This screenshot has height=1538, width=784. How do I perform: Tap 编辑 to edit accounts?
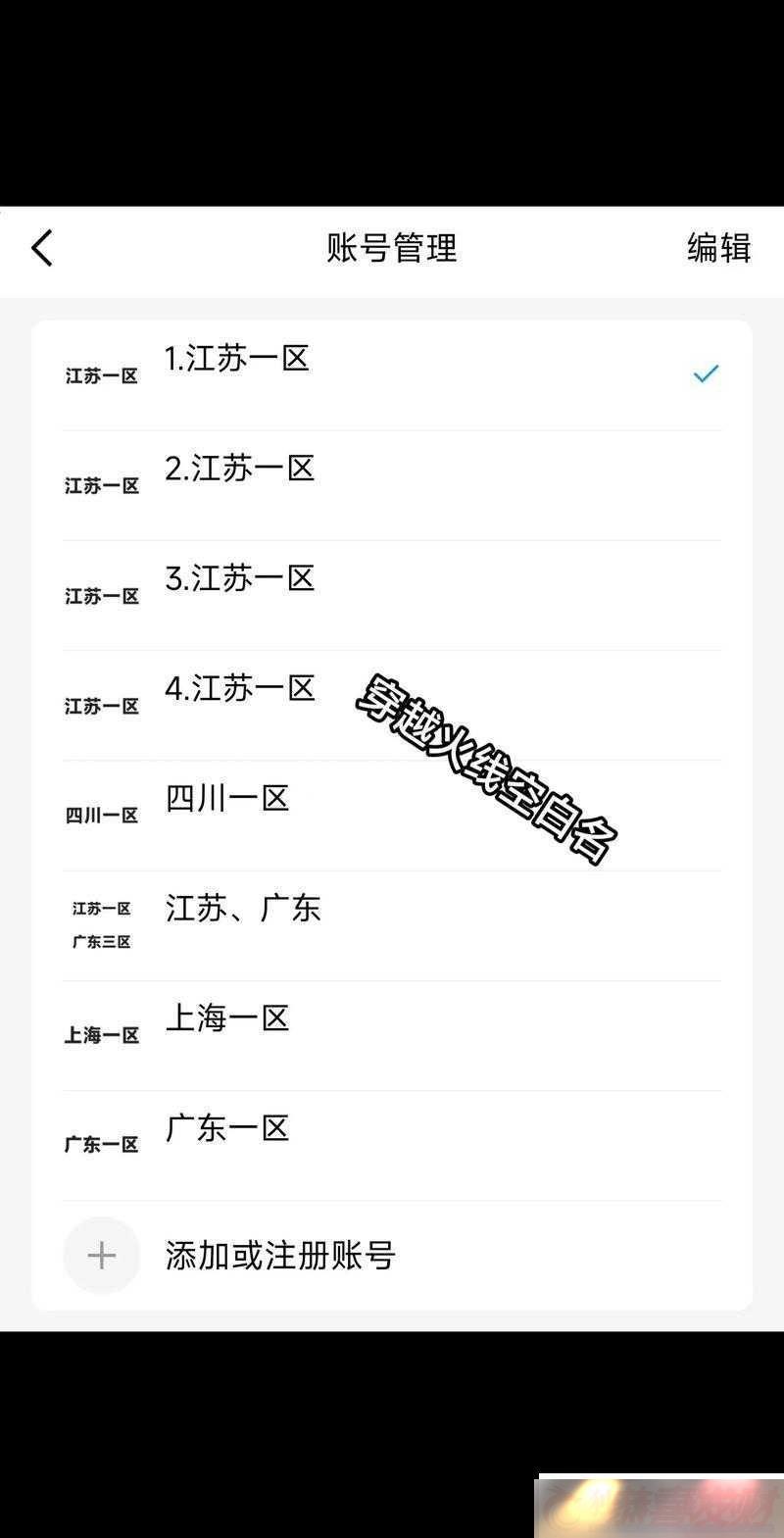coord(718,248)
